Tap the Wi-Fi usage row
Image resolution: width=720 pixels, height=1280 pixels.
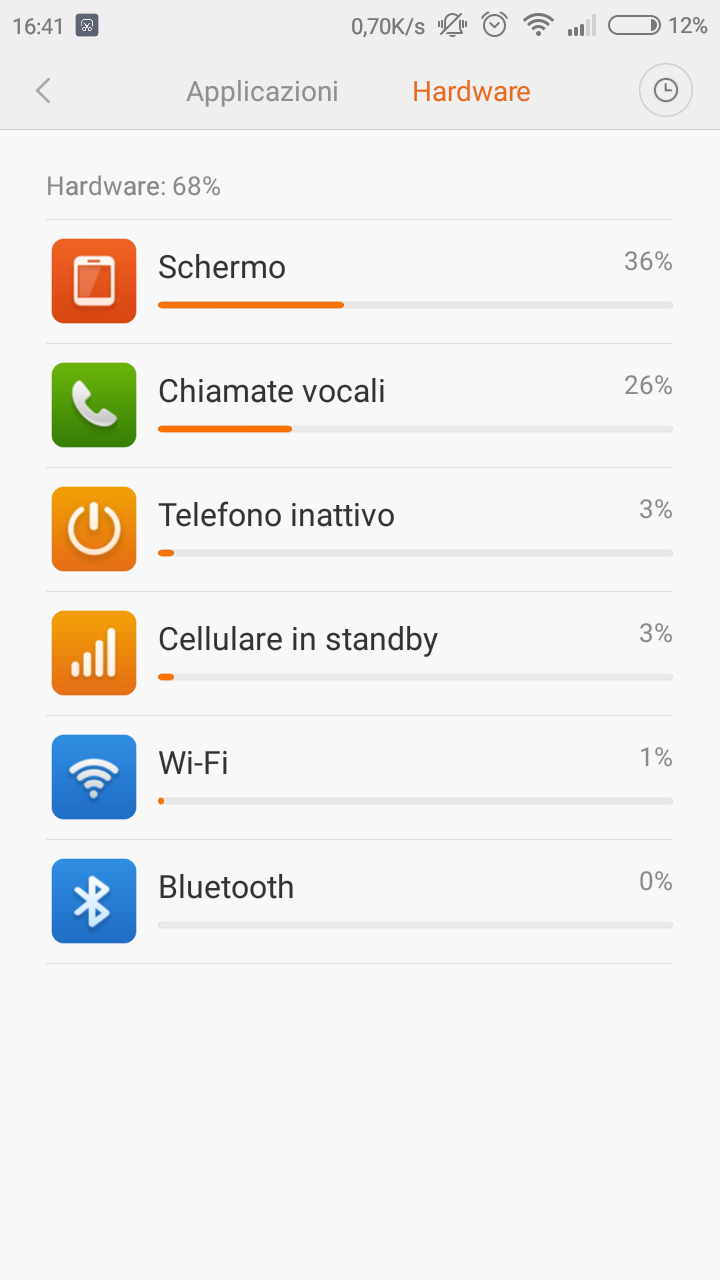tap(360, 777)
